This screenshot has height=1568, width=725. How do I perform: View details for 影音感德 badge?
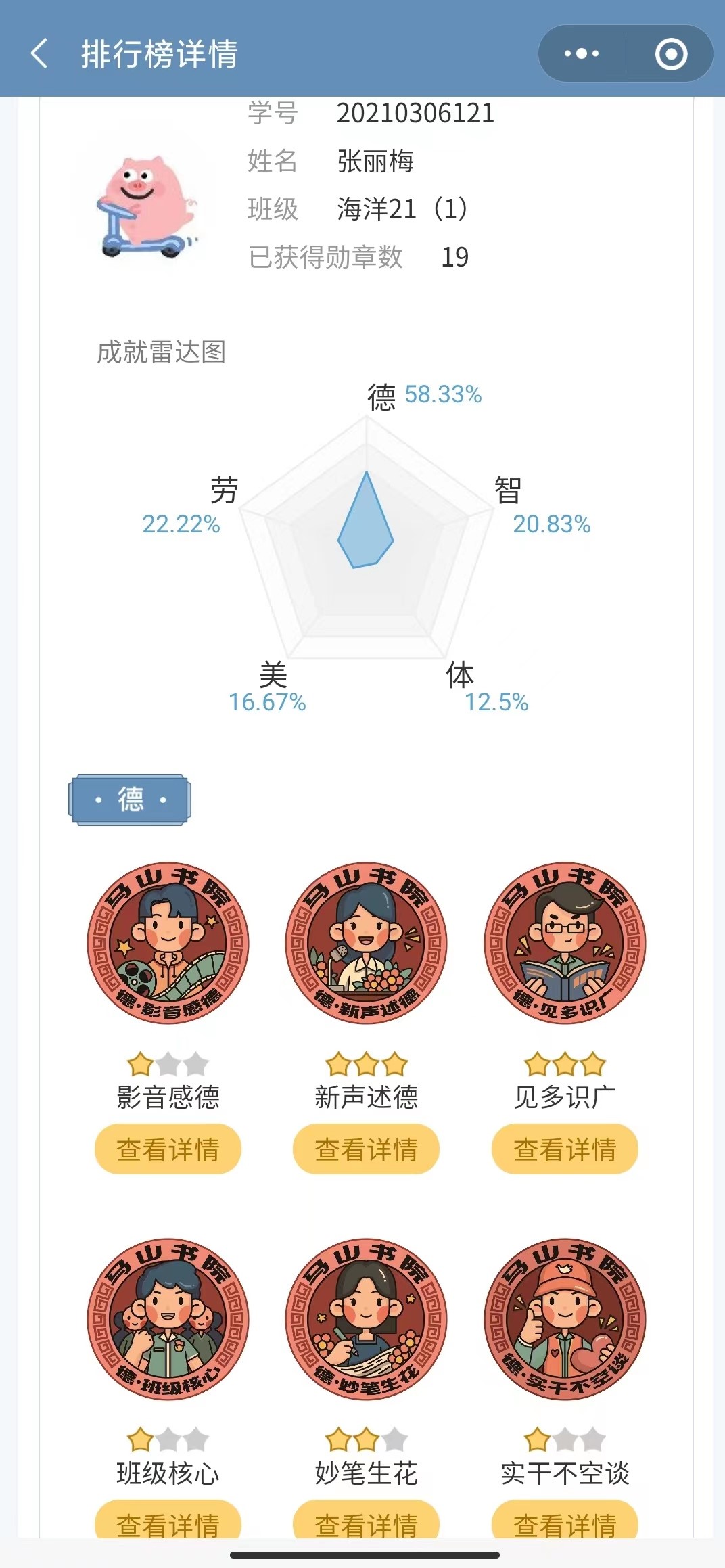(168, 1149)
